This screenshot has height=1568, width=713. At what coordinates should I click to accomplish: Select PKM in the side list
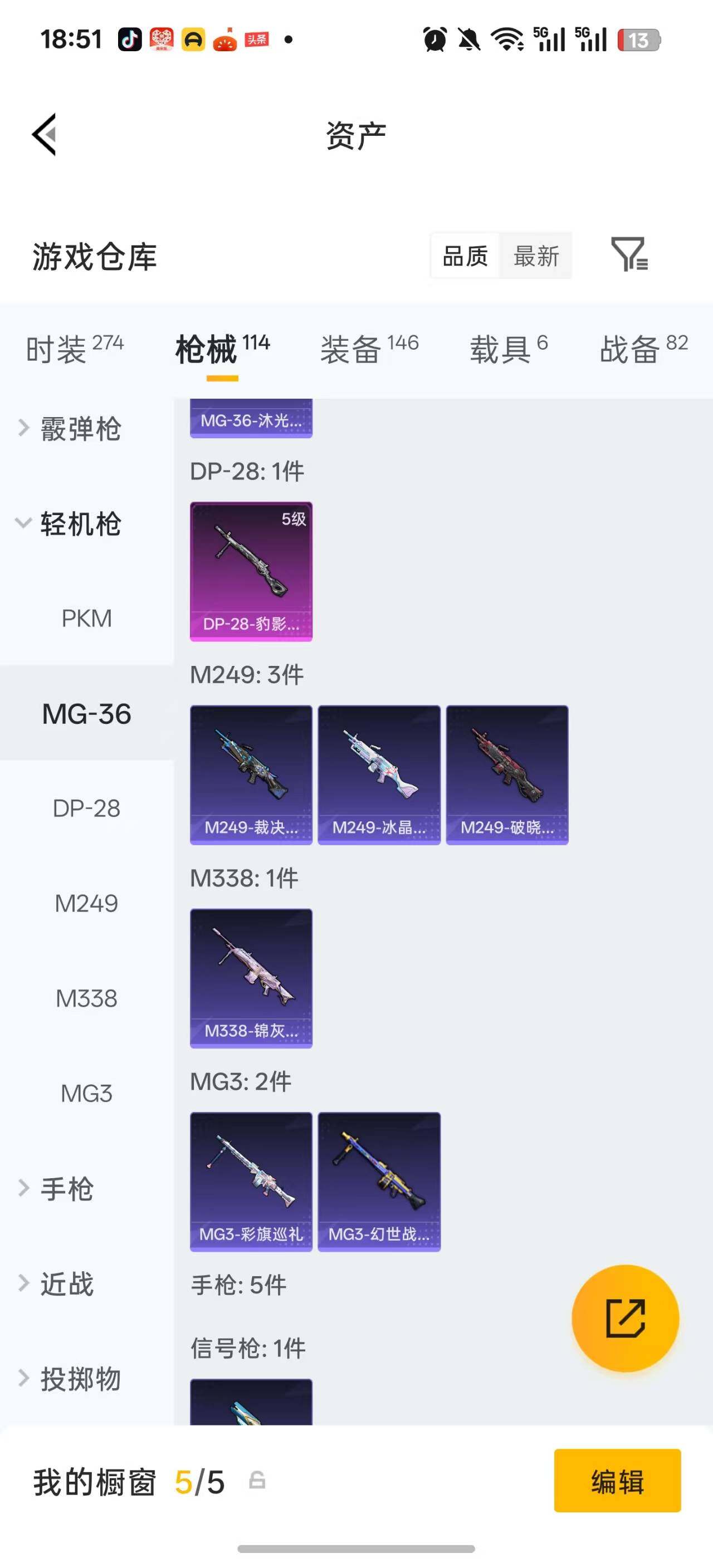click(86, 619)
